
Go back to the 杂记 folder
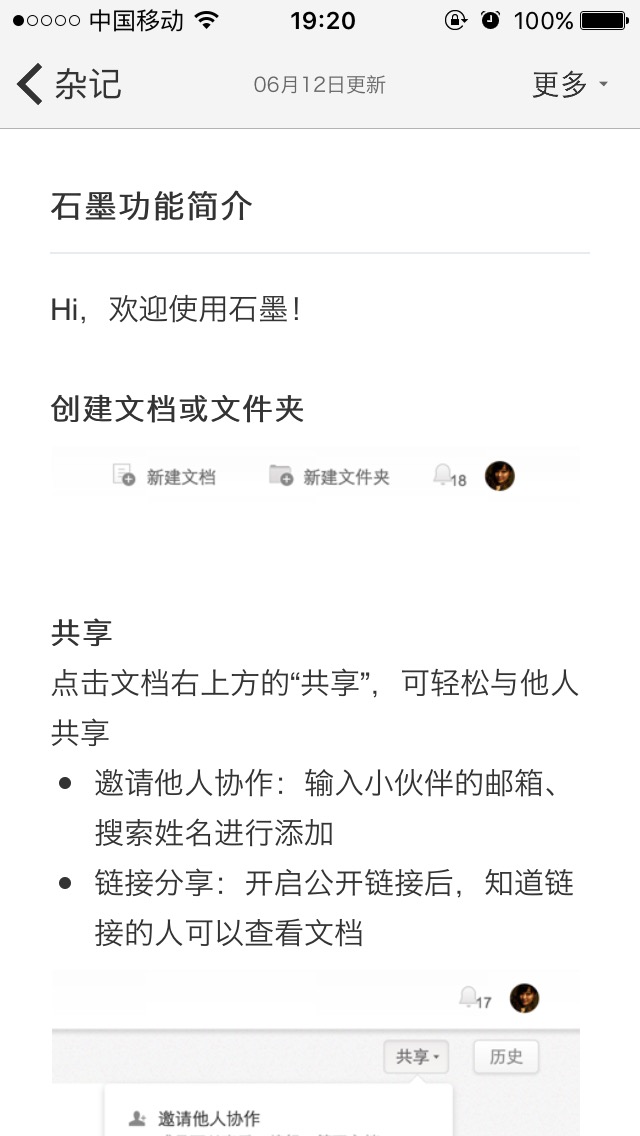tap(68, 84)
